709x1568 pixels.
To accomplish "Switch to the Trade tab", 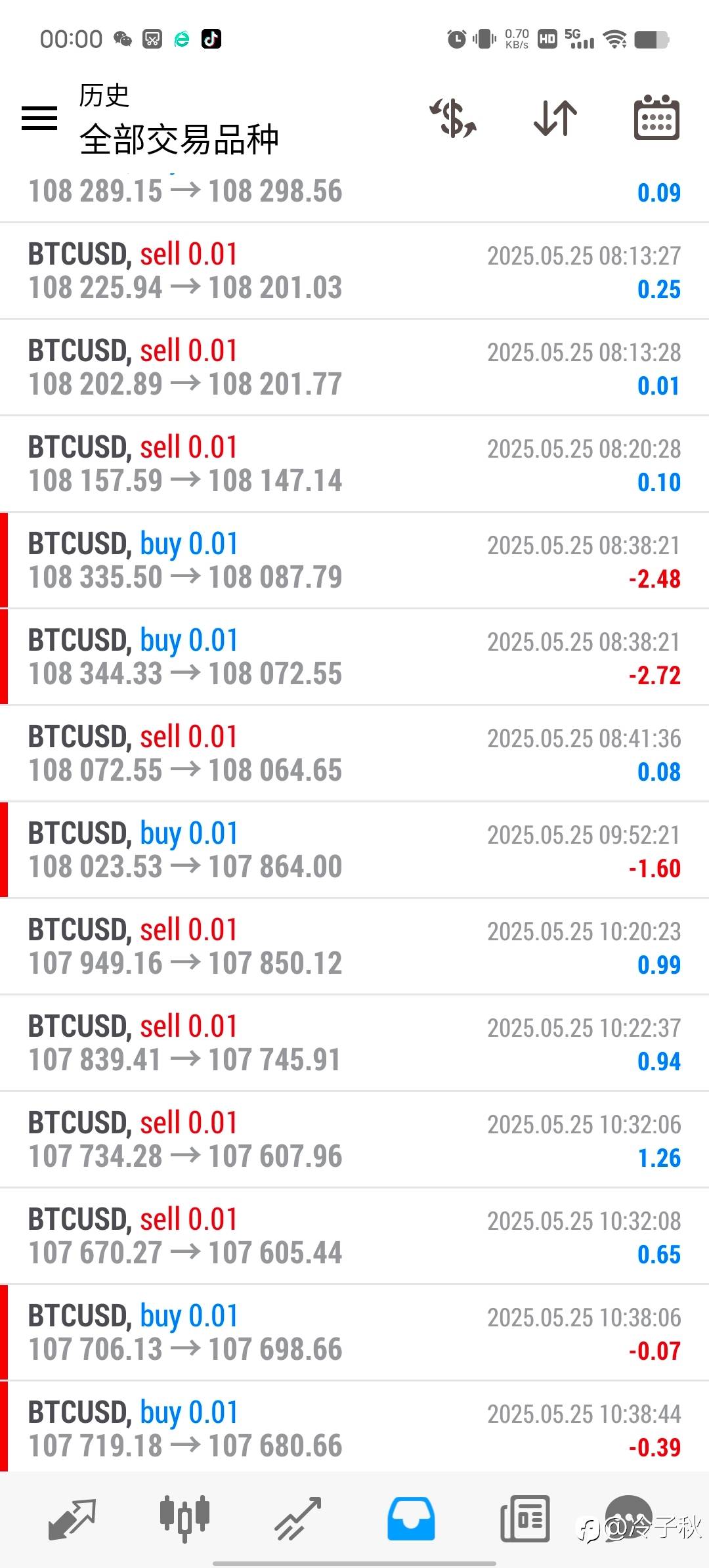I will pos(298,1519).
